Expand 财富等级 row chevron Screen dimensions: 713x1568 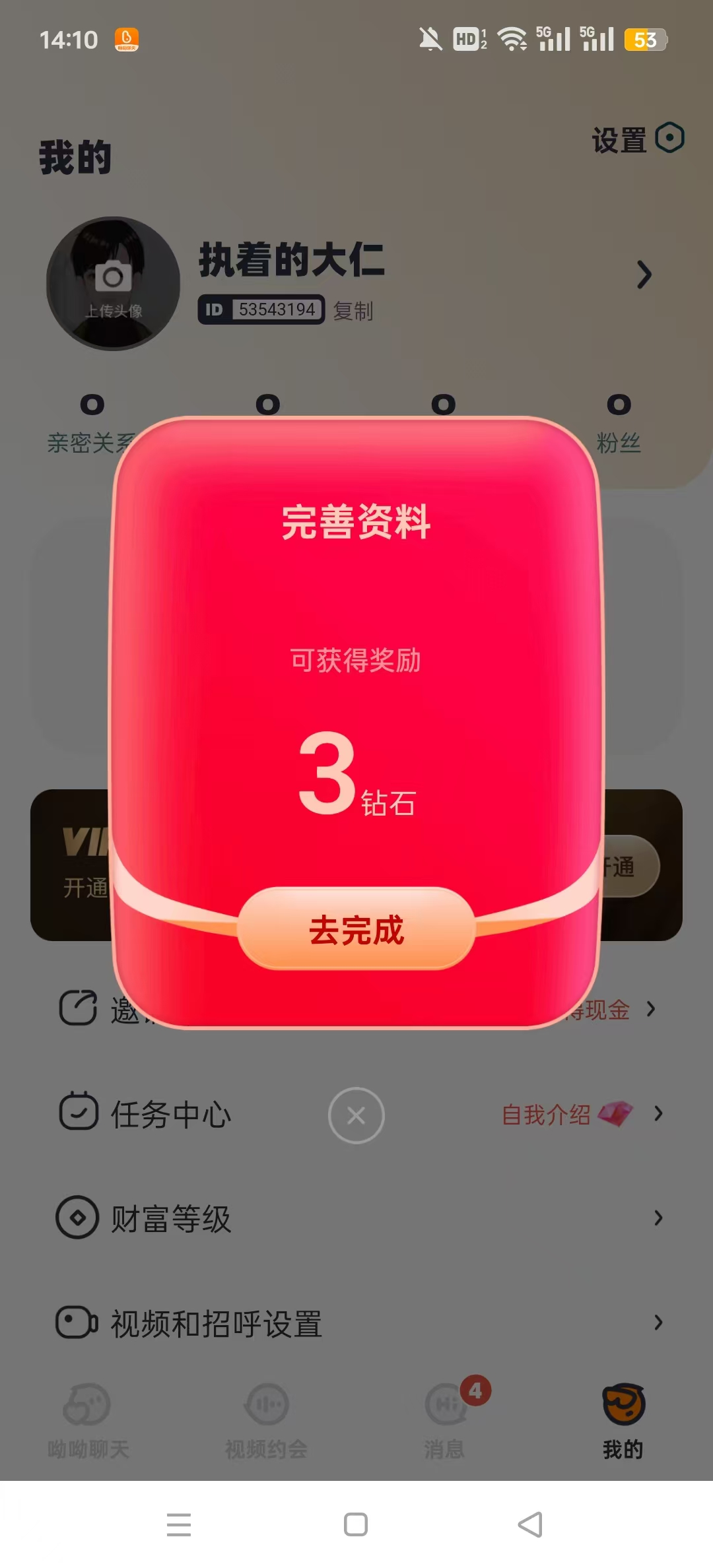[x=658, y=1218]
